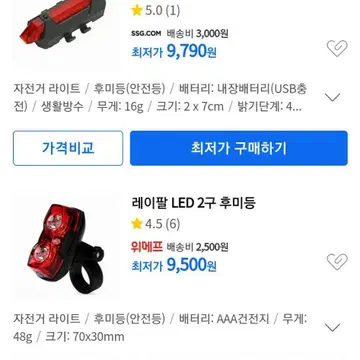Add the 9,790원 light to wishlist
This screenshot has width=360, height=360.
pos(337,48)
